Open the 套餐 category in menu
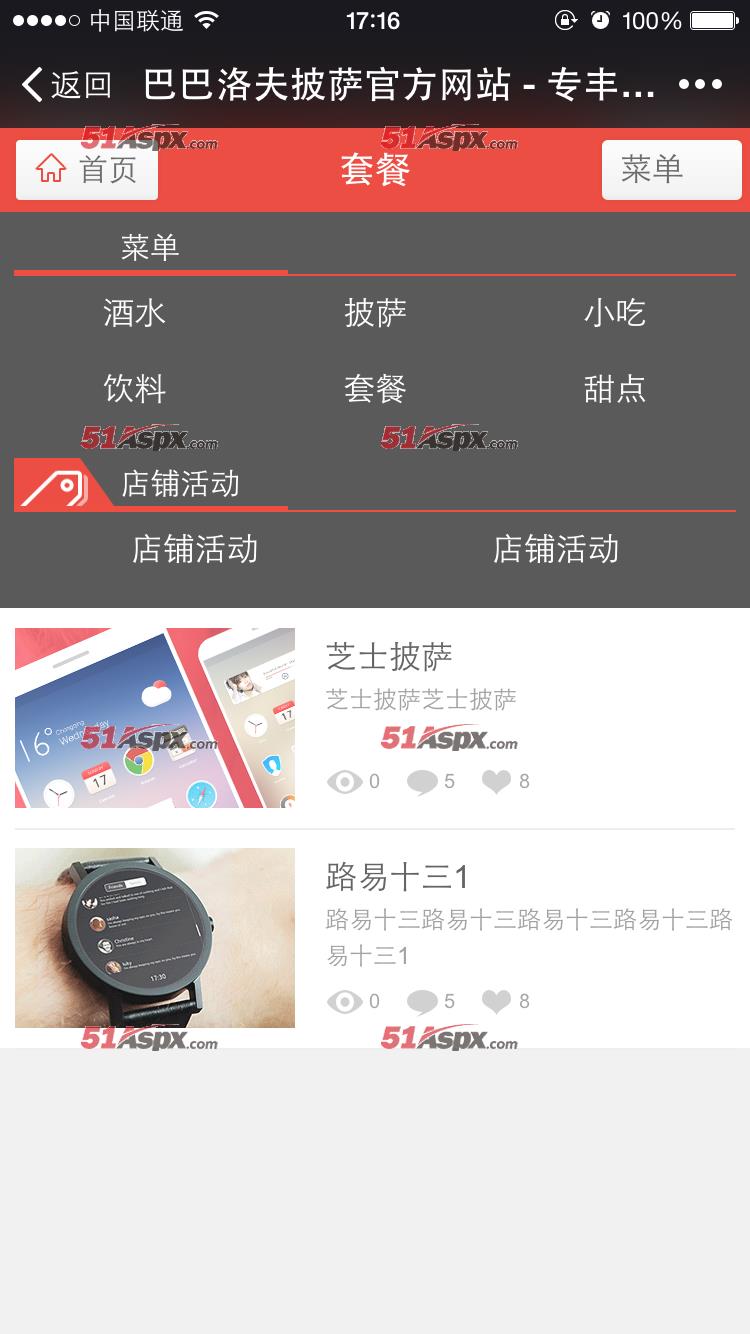750x1334 pixels. point(375,388)
